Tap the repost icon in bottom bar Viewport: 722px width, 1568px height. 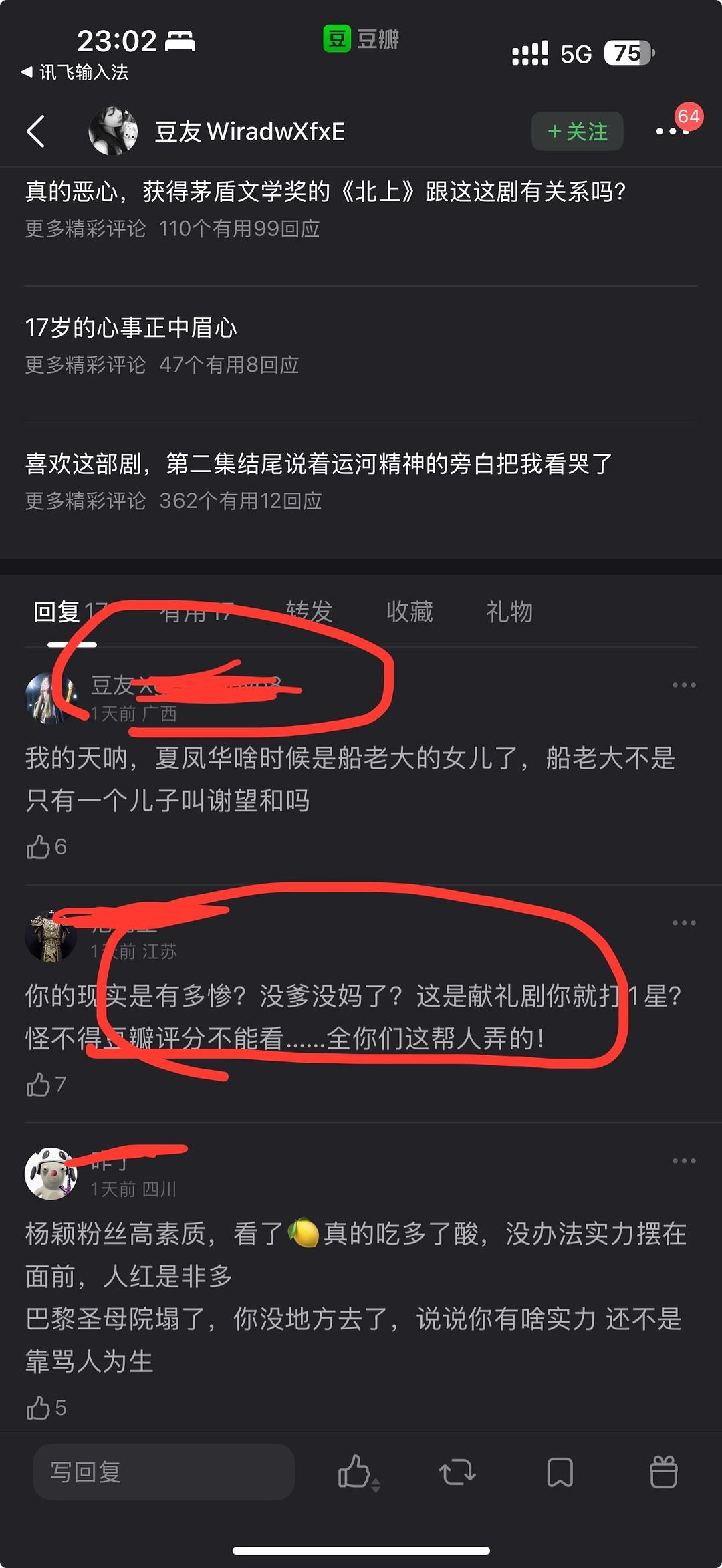(x=457, y=1472)
